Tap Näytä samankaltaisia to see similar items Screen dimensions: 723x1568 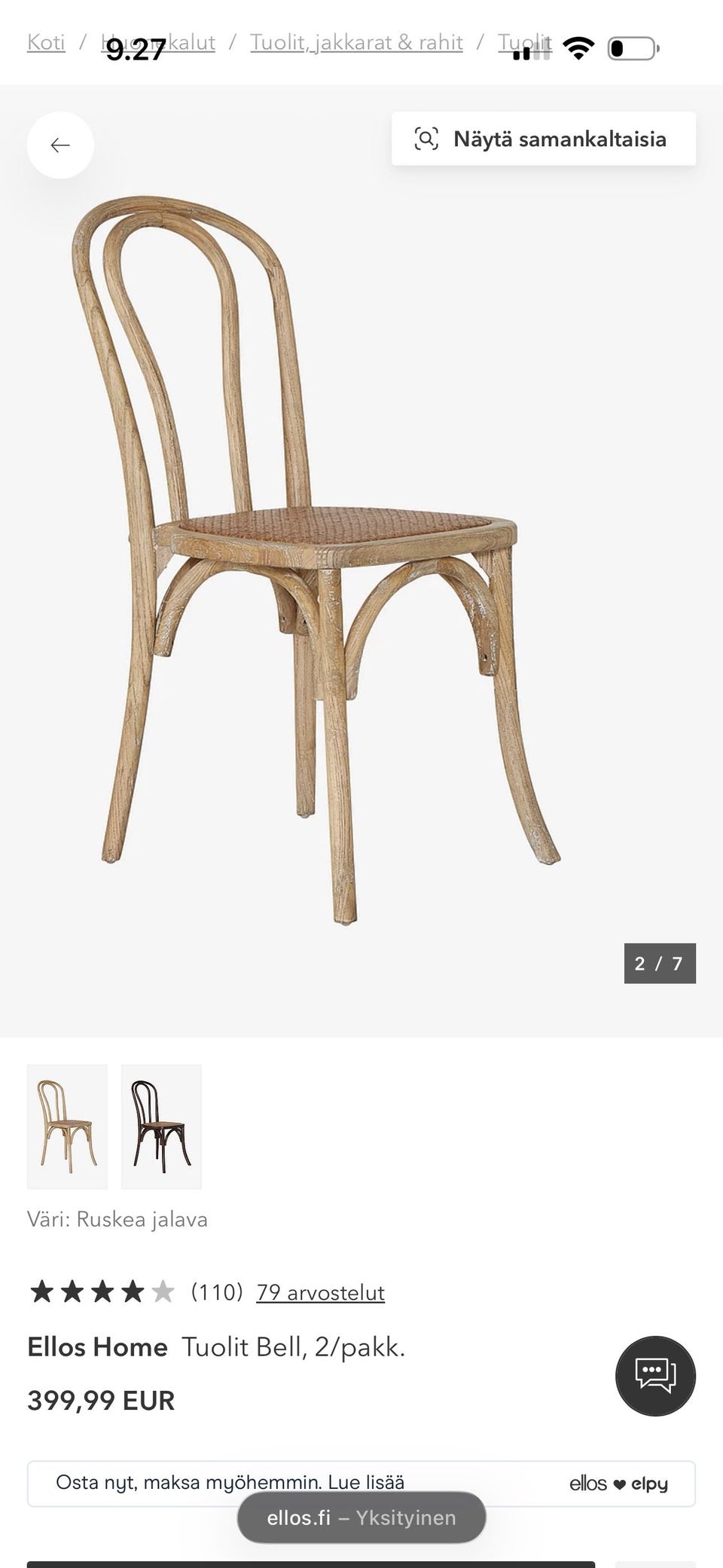click(x=543, y=139)
